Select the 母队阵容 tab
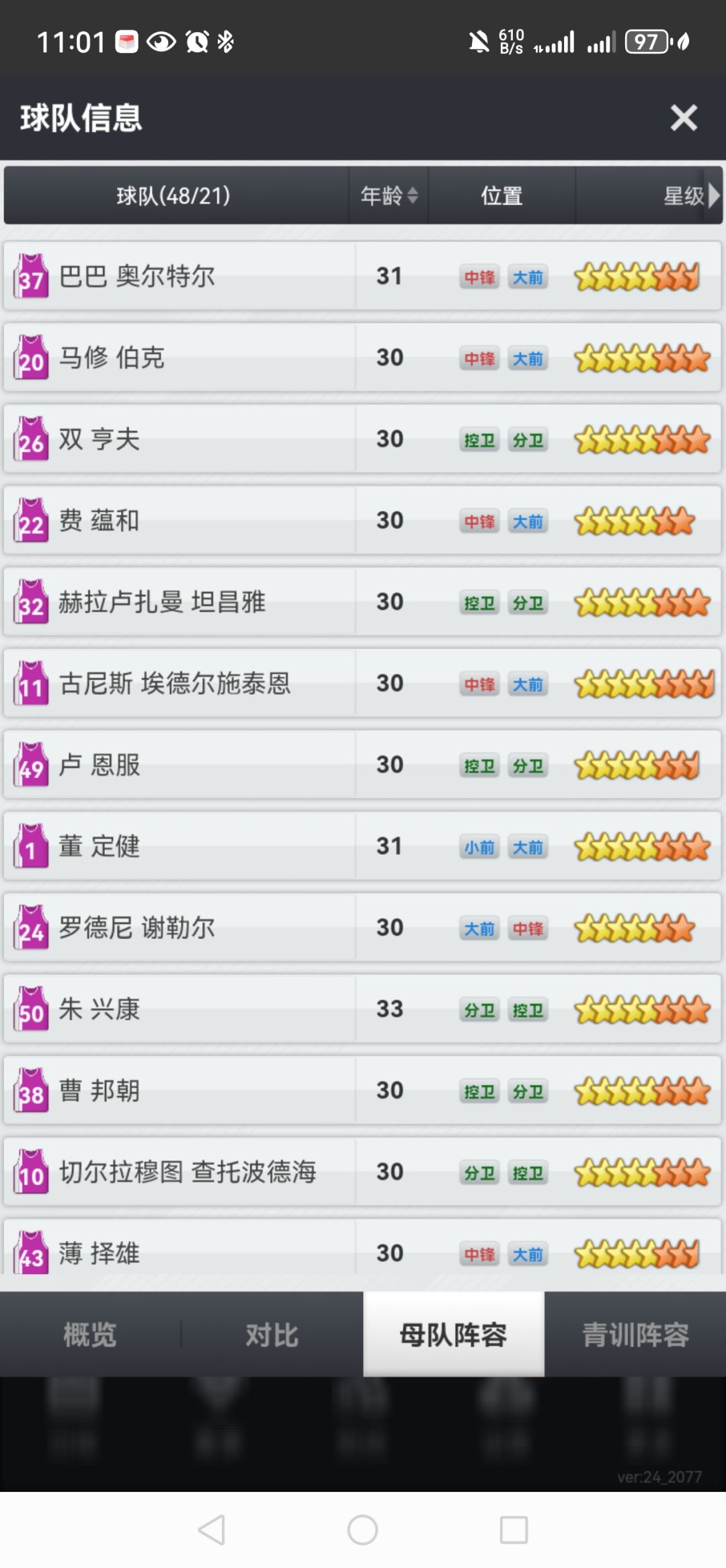Image resolution: width=726 pixels, height=1568 pixels. click(454, 1334)
